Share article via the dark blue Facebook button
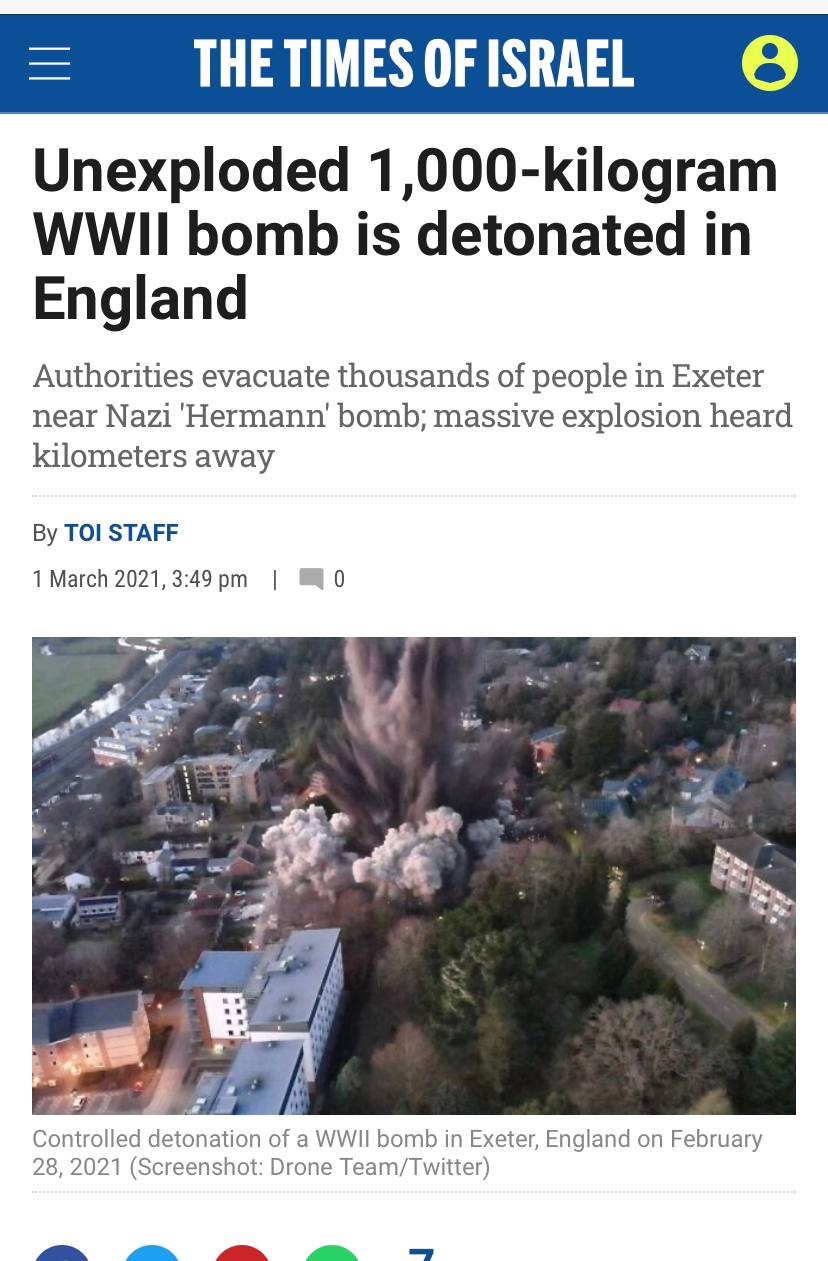This screenshot has height=1261, width=828. point(62,1253)
